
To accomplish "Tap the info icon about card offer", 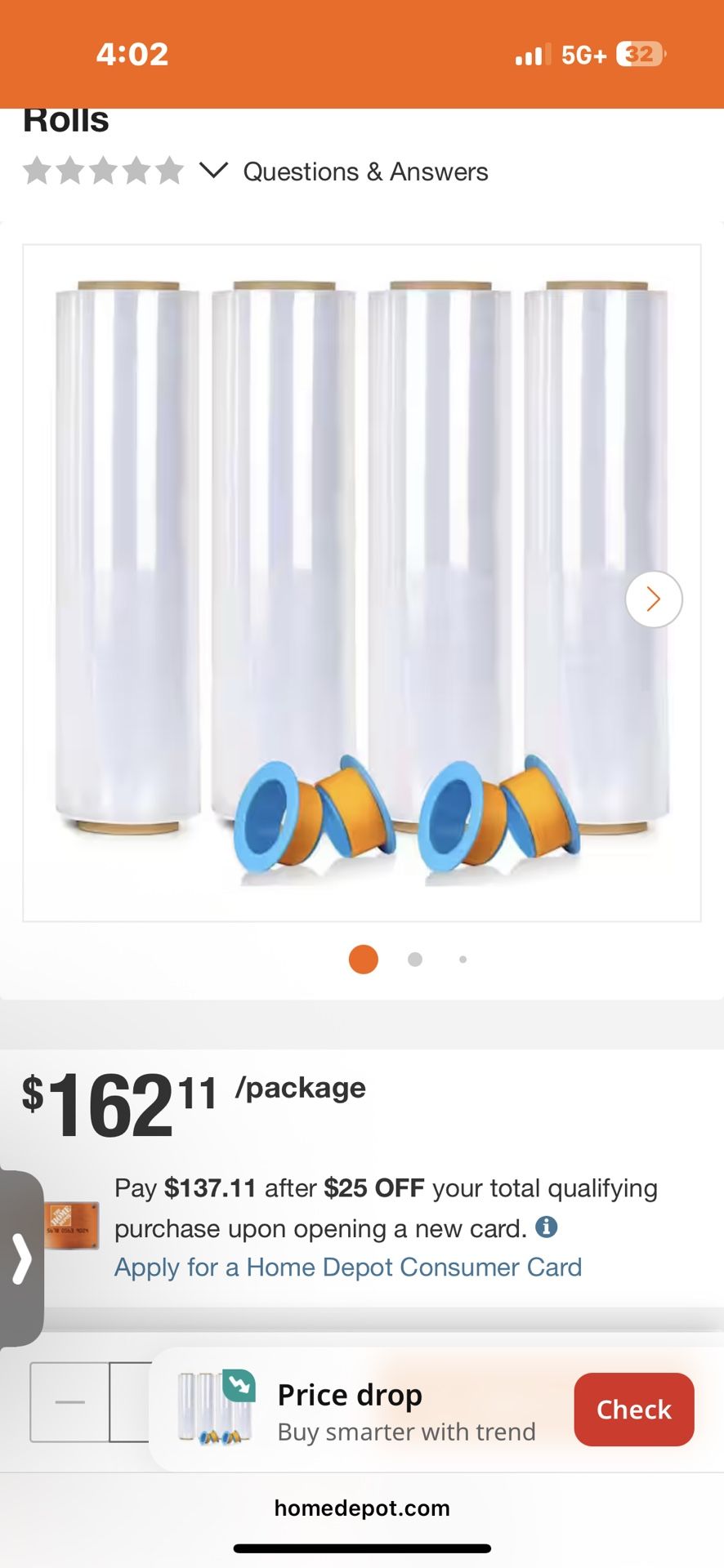I will [546, 1227].
